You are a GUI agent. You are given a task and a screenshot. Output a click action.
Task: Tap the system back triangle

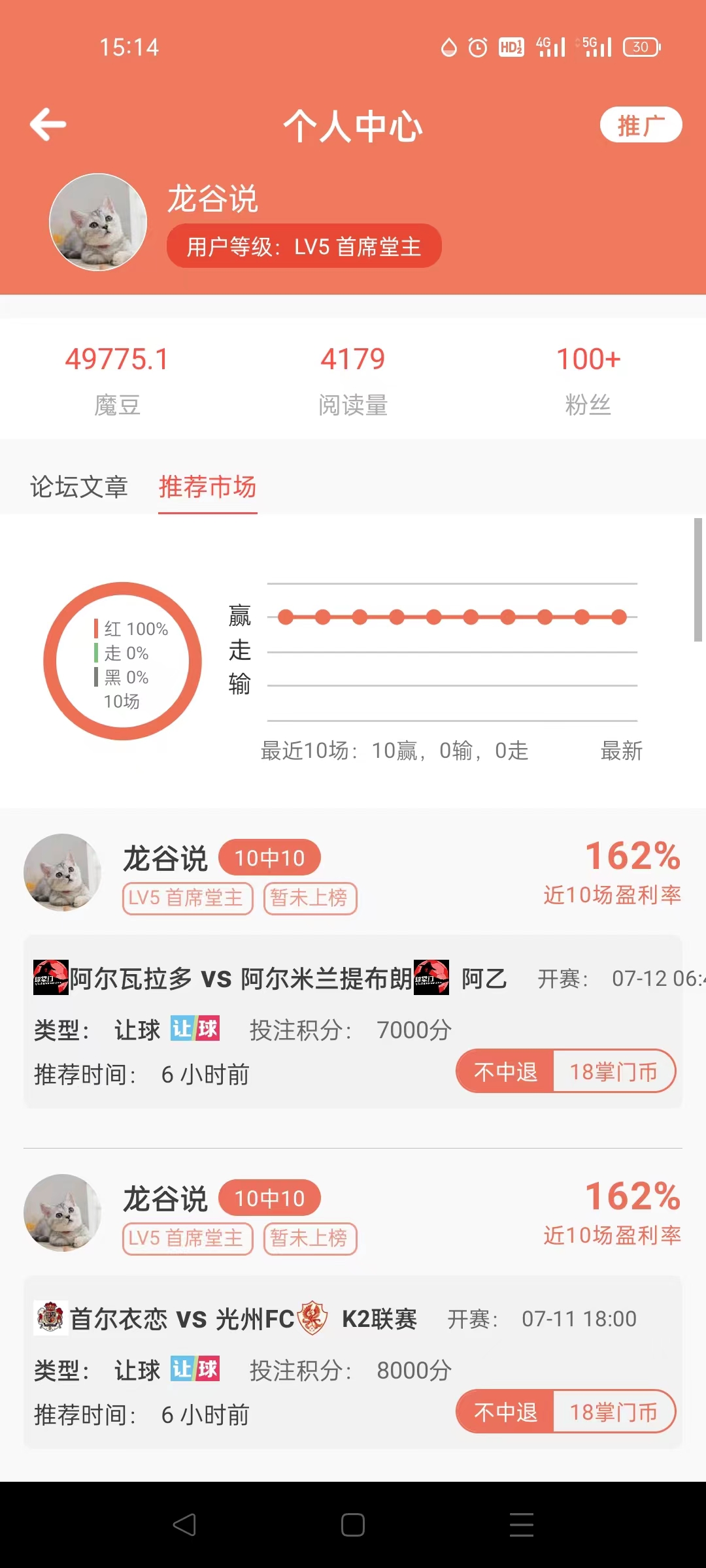coord(184,1525)
